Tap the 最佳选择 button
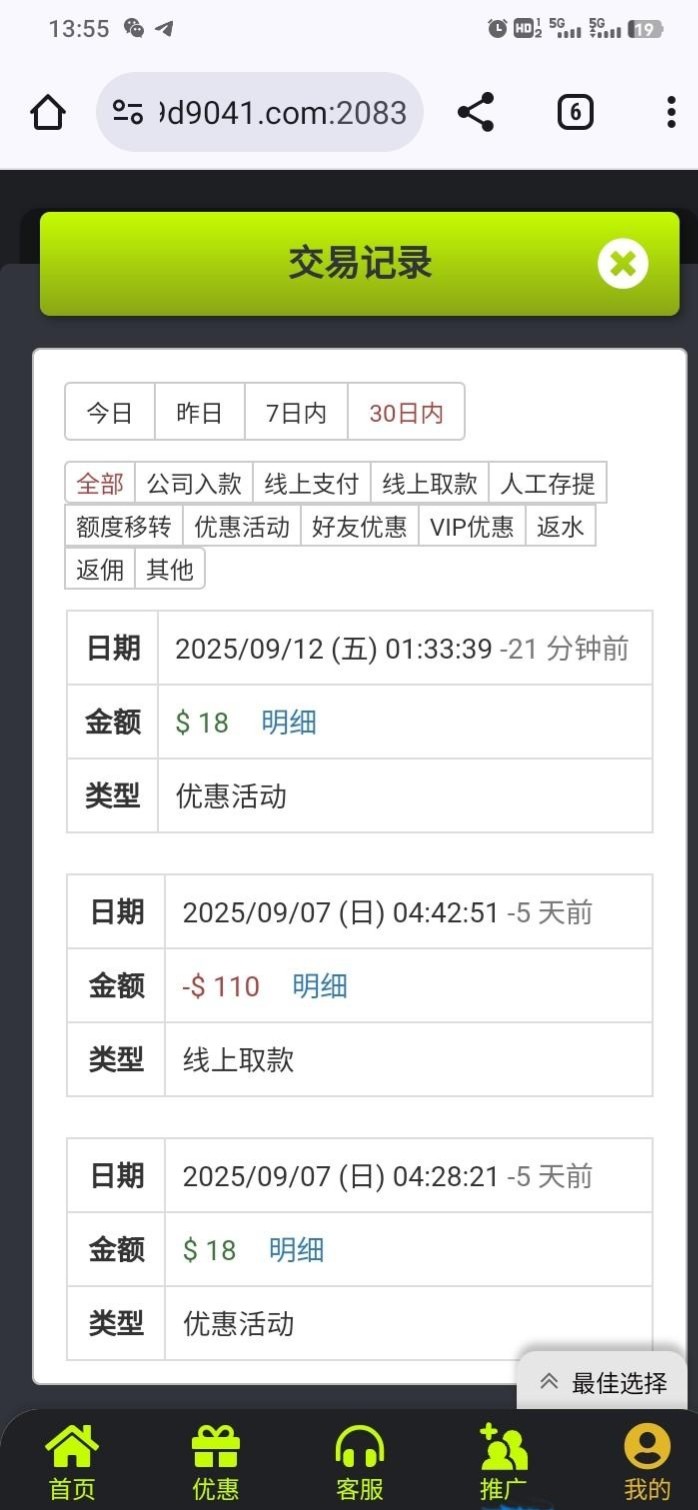 (603, 1383)
